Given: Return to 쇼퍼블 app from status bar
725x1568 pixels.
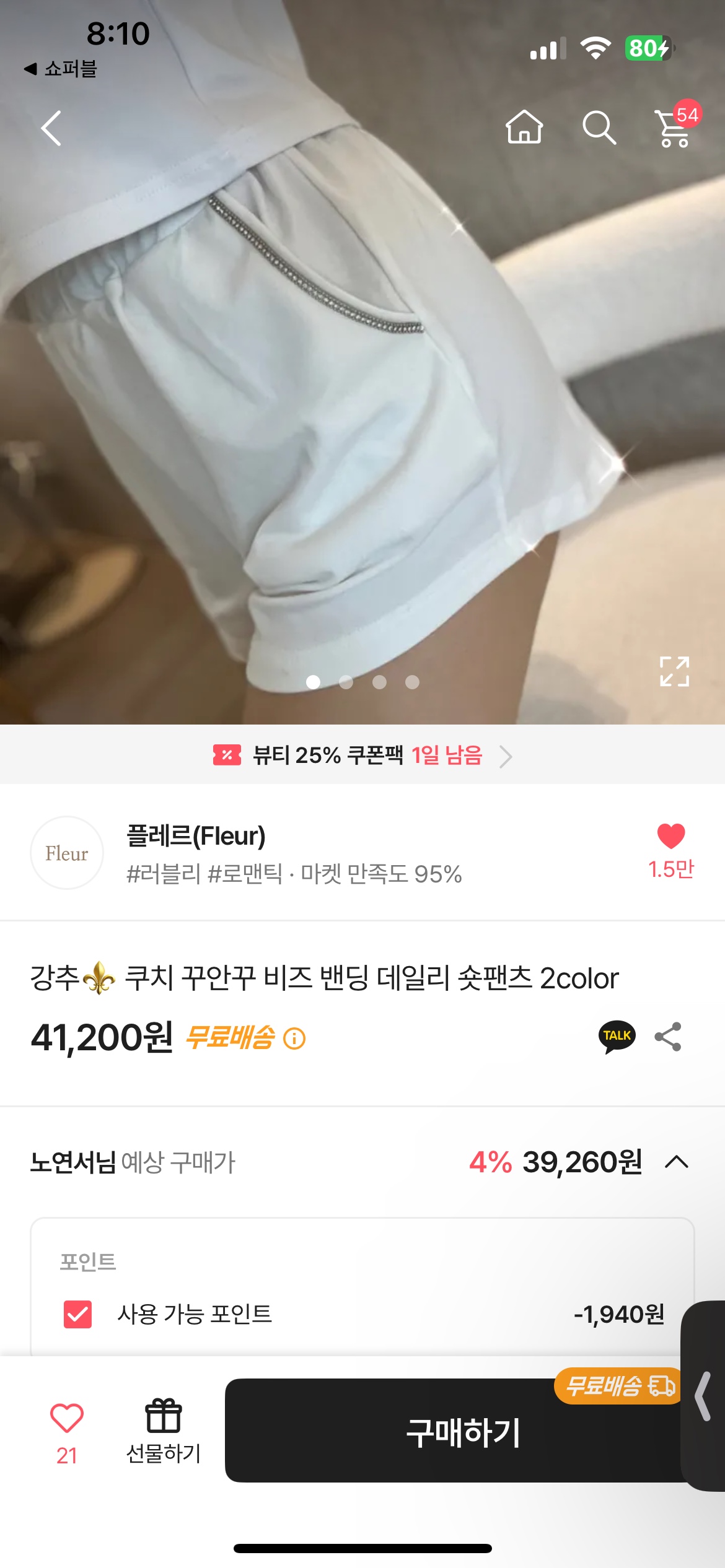Looking at the screenshot, I should (x=61, y=69).
